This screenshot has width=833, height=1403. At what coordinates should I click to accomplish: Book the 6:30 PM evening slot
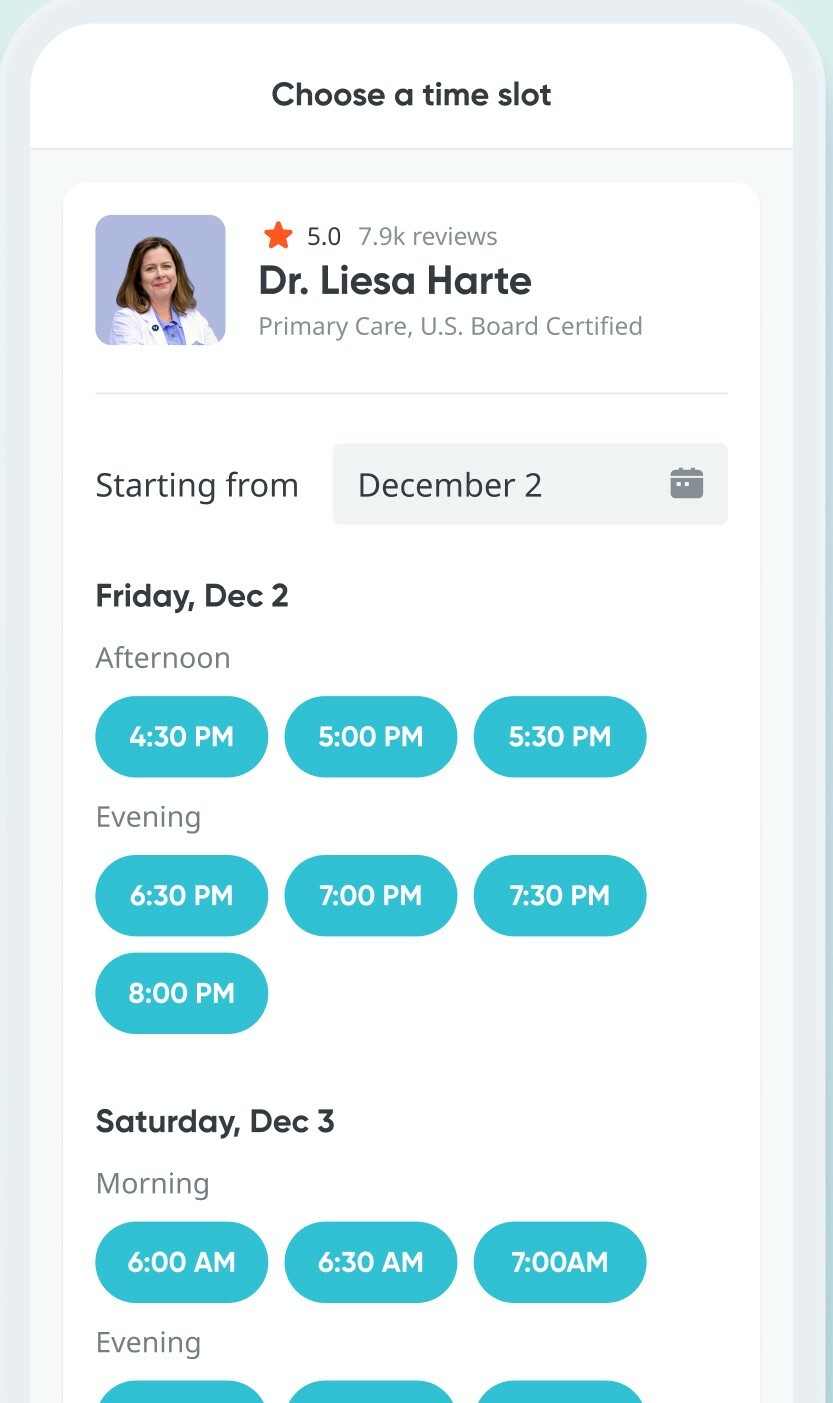tap(181, 895)
